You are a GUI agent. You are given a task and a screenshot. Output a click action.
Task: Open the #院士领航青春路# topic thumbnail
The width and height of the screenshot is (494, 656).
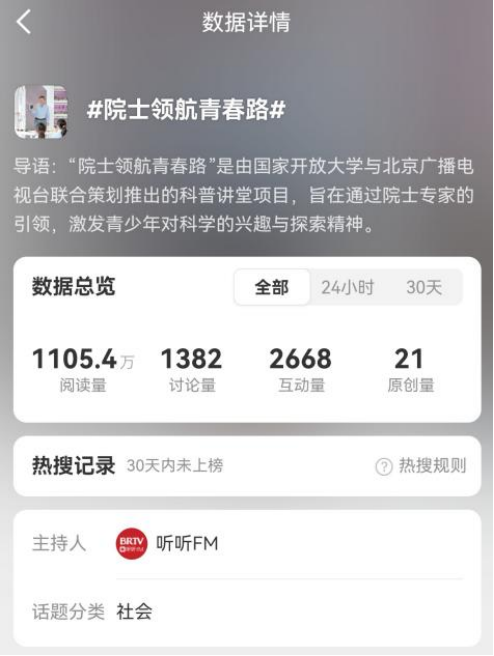(41, 112)
